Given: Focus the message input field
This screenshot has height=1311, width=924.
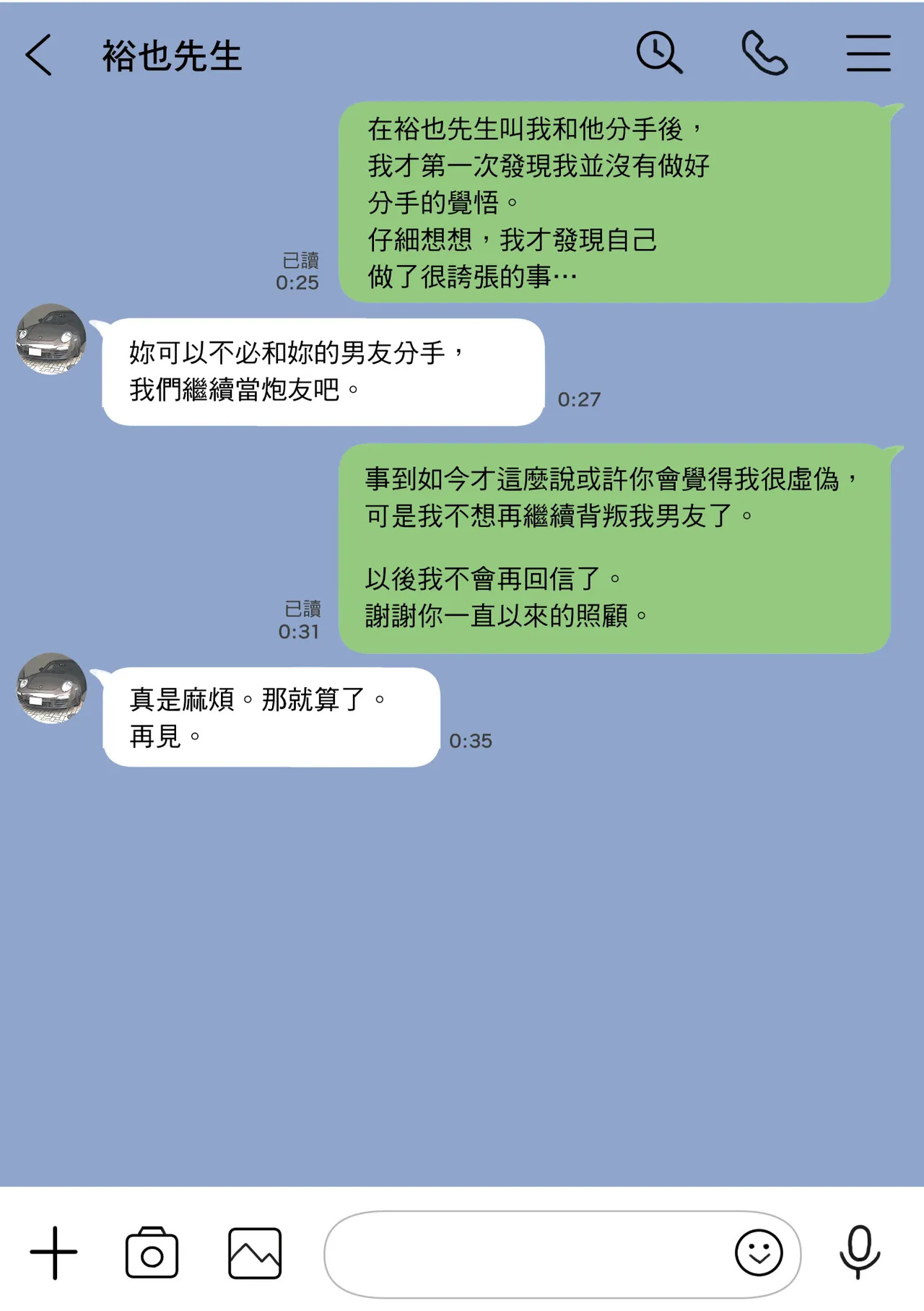Looking at the screenshot, I should point(527,1253).
